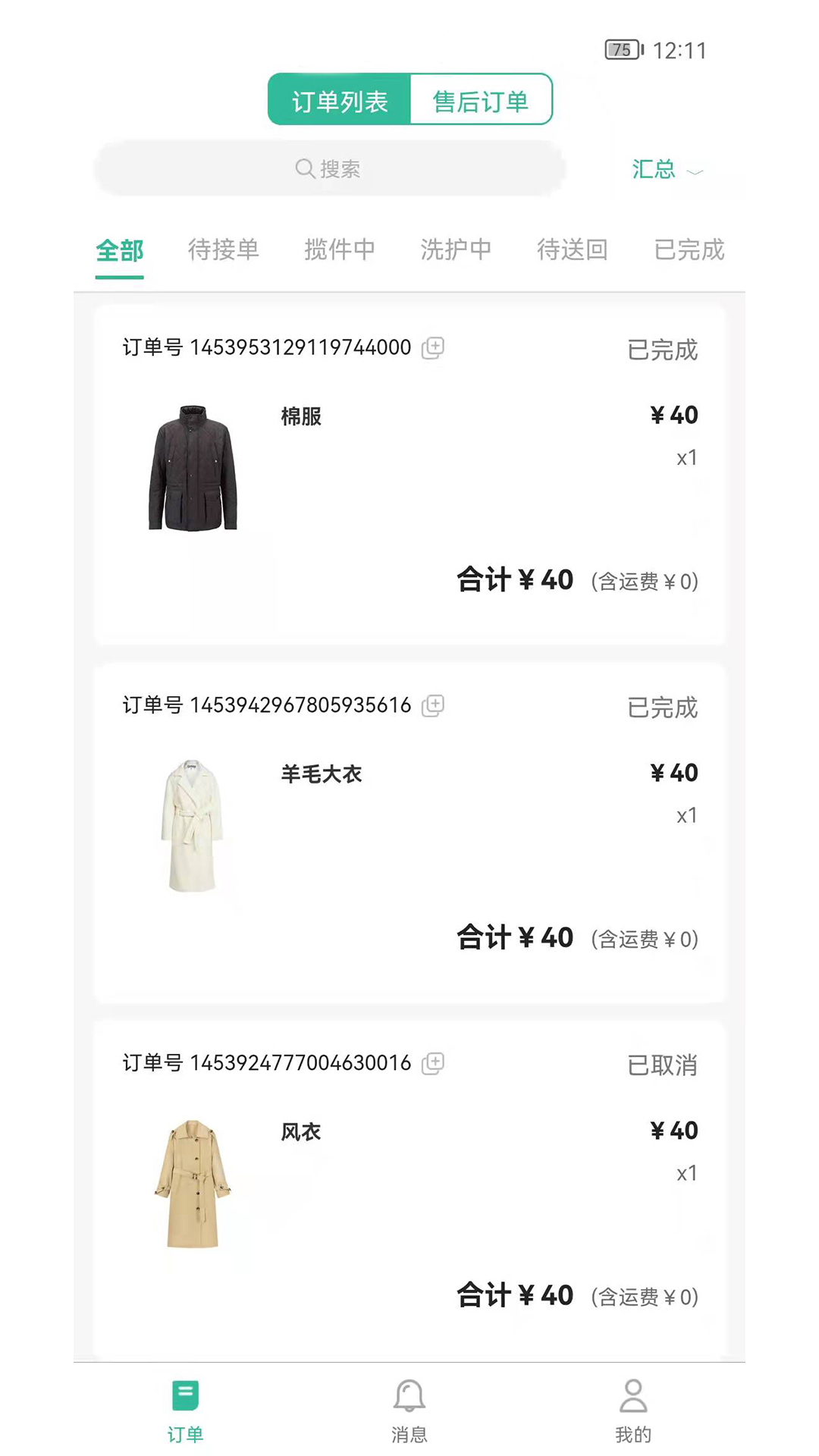Show the 全部 orders tab
The height and width of the screenshot is (1456, 819).
coord(119,249)
